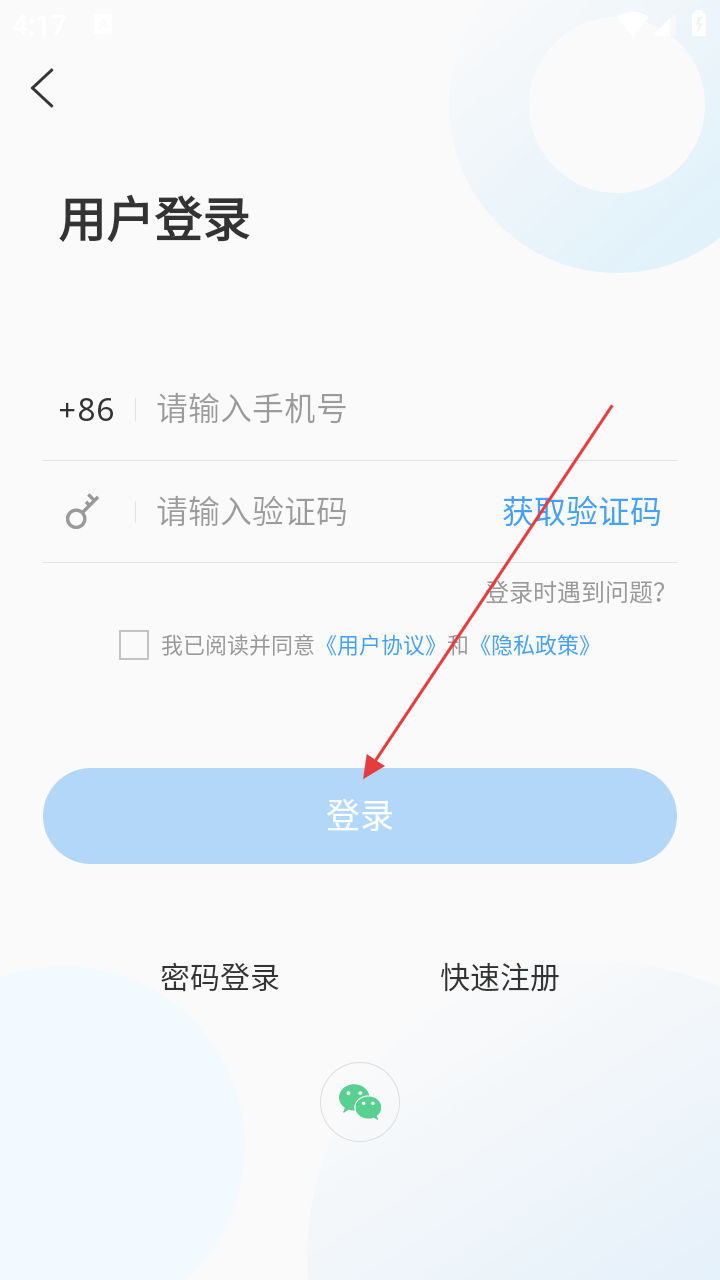This screenshot has width=720, height=1280.
Task: Tap the +86 country code
Action: pyautogui.click(x=86, y=409)
